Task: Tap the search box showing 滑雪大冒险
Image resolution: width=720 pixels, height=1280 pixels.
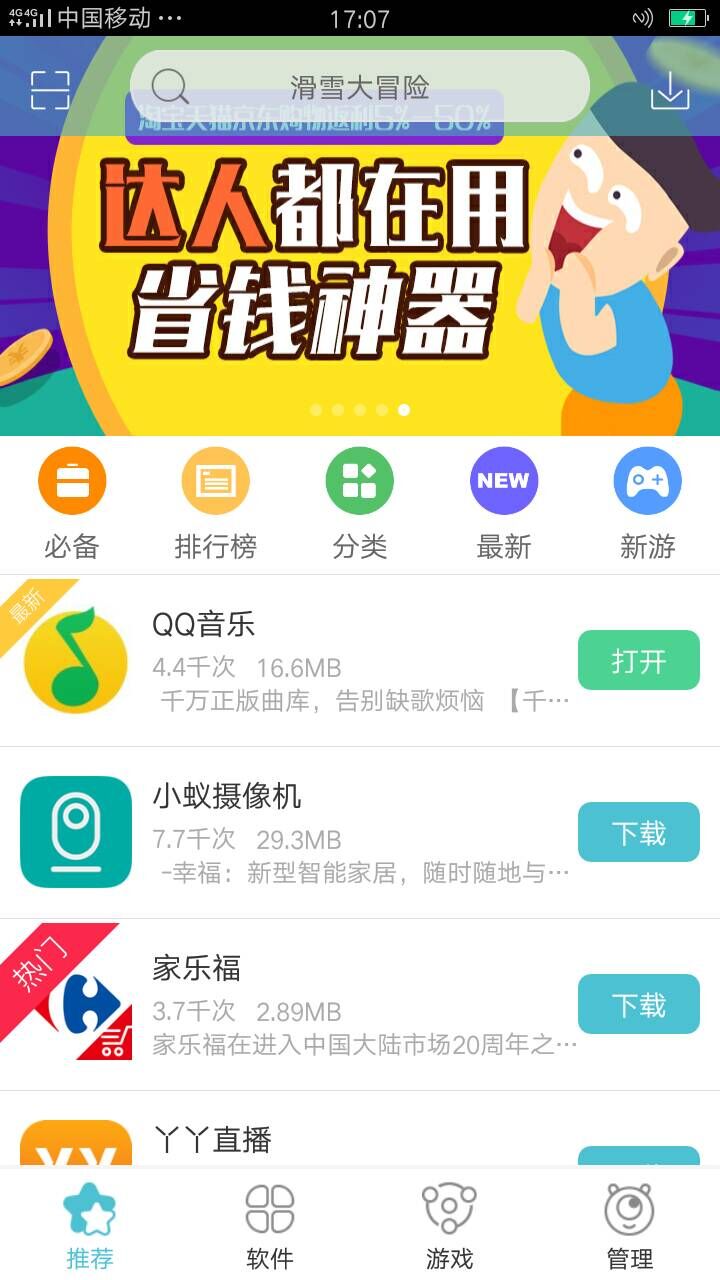Action: click(360, 87)
